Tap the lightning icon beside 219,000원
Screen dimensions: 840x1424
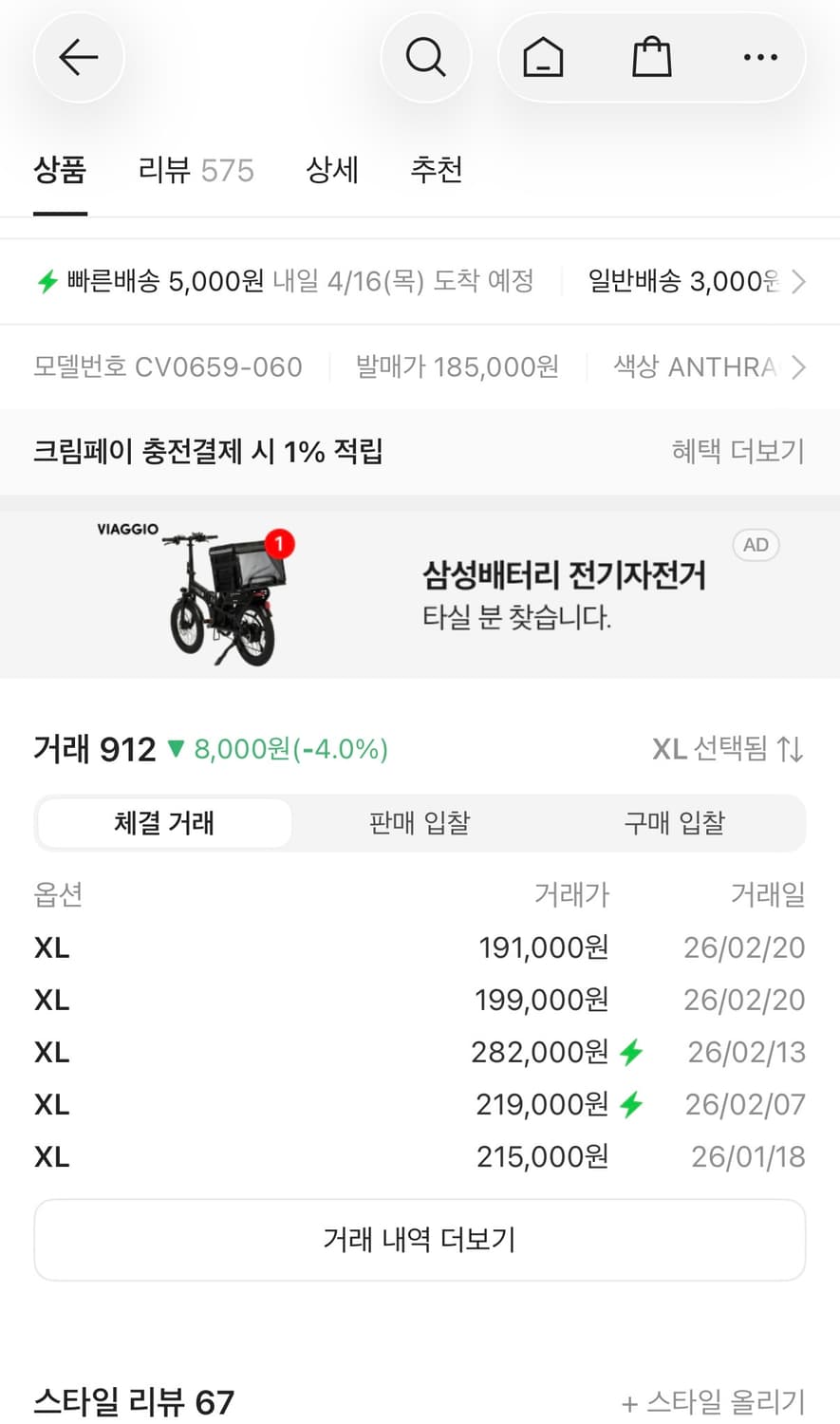[632, 1104]
